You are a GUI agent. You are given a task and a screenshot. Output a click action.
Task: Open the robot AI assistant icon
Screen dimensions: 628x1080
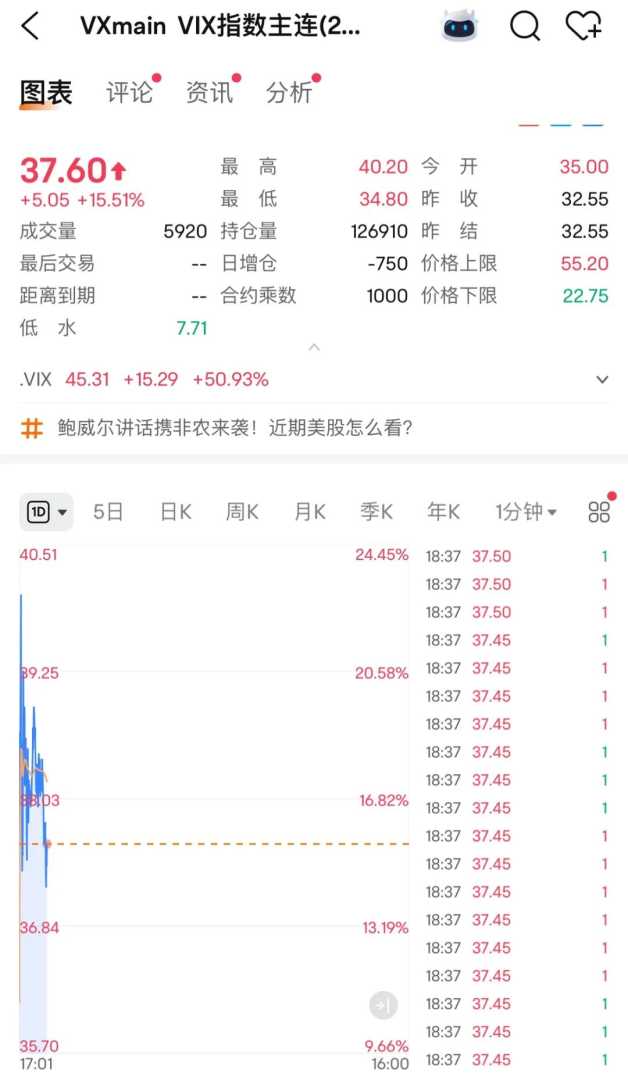460,26
